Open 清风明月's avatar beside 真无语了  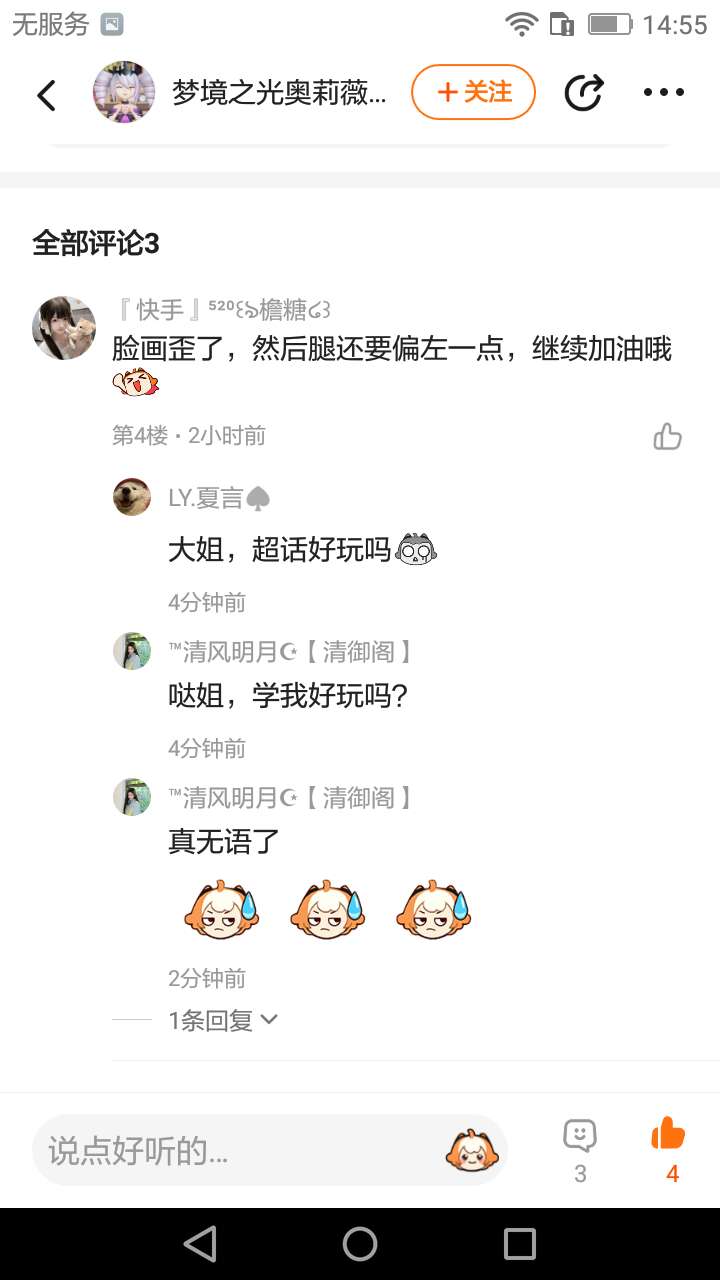click(x=132, y=797)
